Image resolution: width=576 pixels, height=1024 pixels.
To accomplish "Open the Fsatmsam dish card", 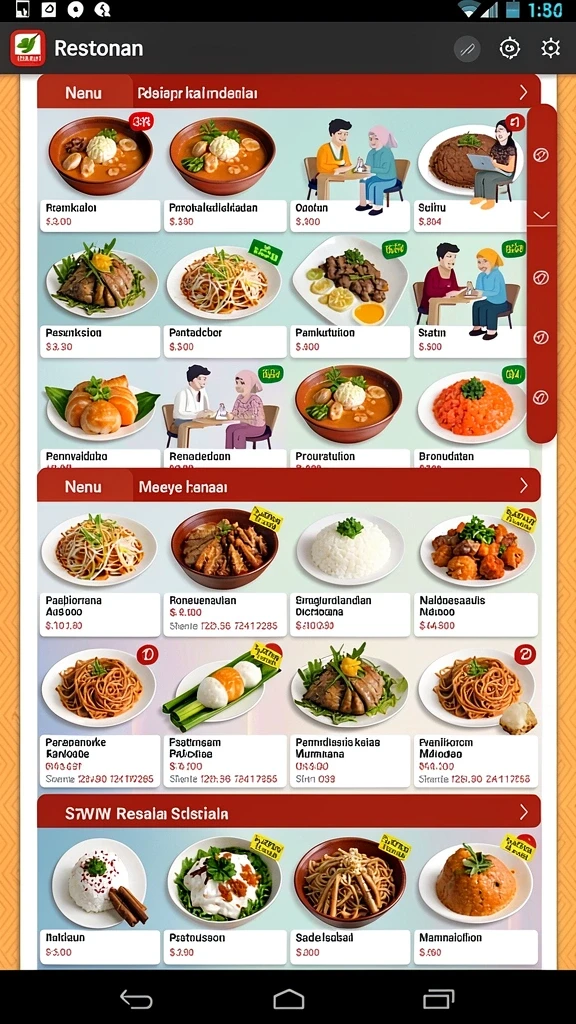I will tap(226, 714).
